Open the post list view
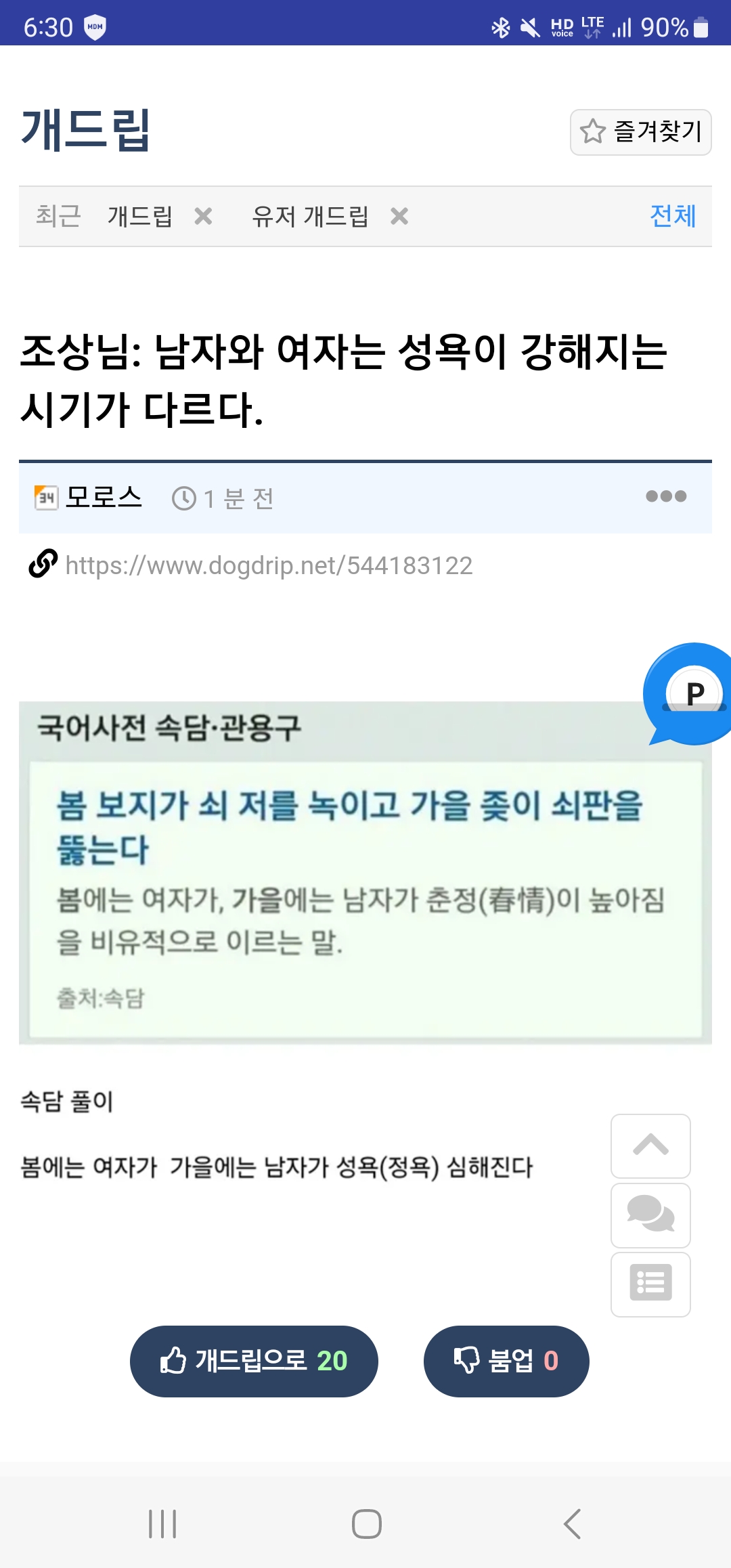This screenshot has width=731, height=1568. (x=650, y=1284)
